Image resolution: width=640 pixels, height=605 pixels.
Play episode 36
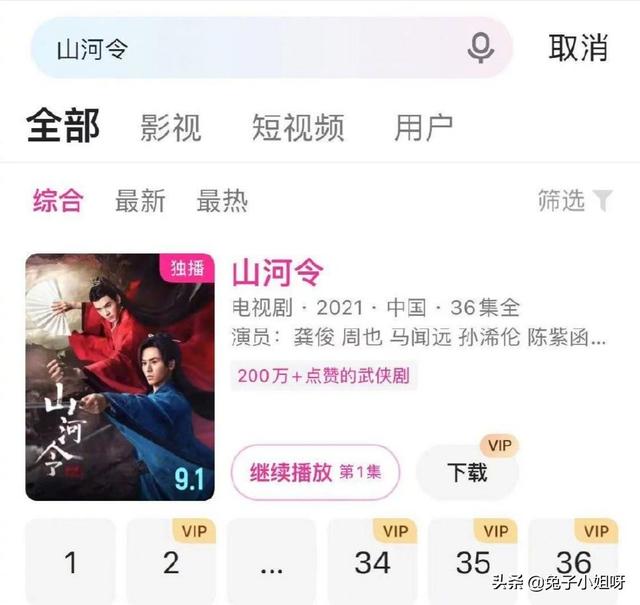(x=574, y=562)
